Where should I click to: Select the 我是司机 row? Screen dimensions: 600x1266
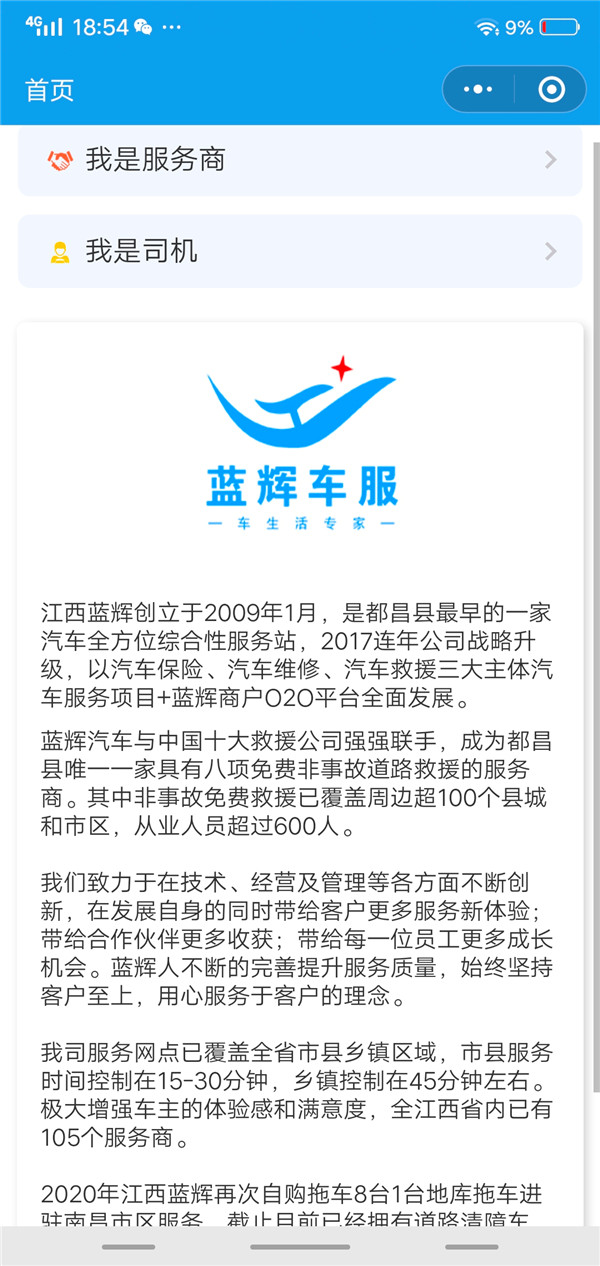[300, 251]
